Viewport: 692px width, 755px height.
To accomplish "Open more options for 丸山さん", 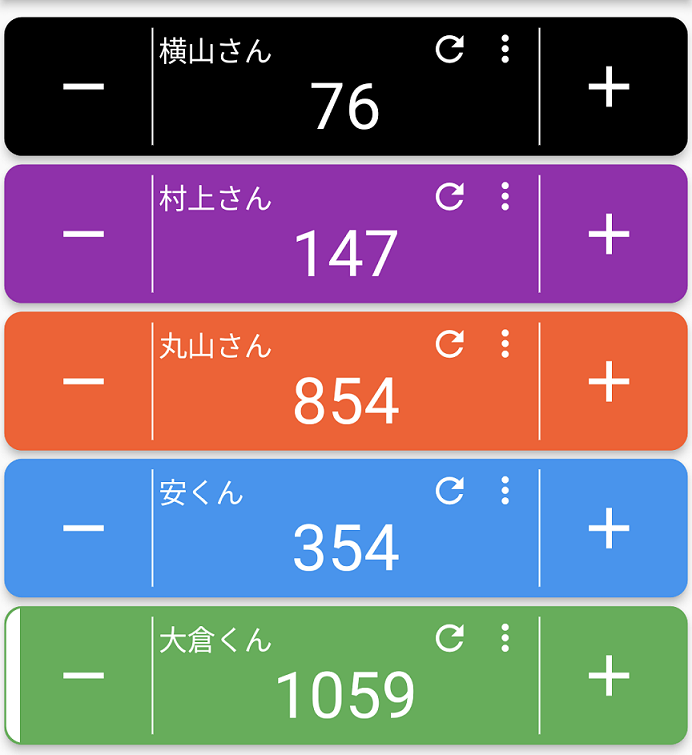I will [x=505, y=344].
